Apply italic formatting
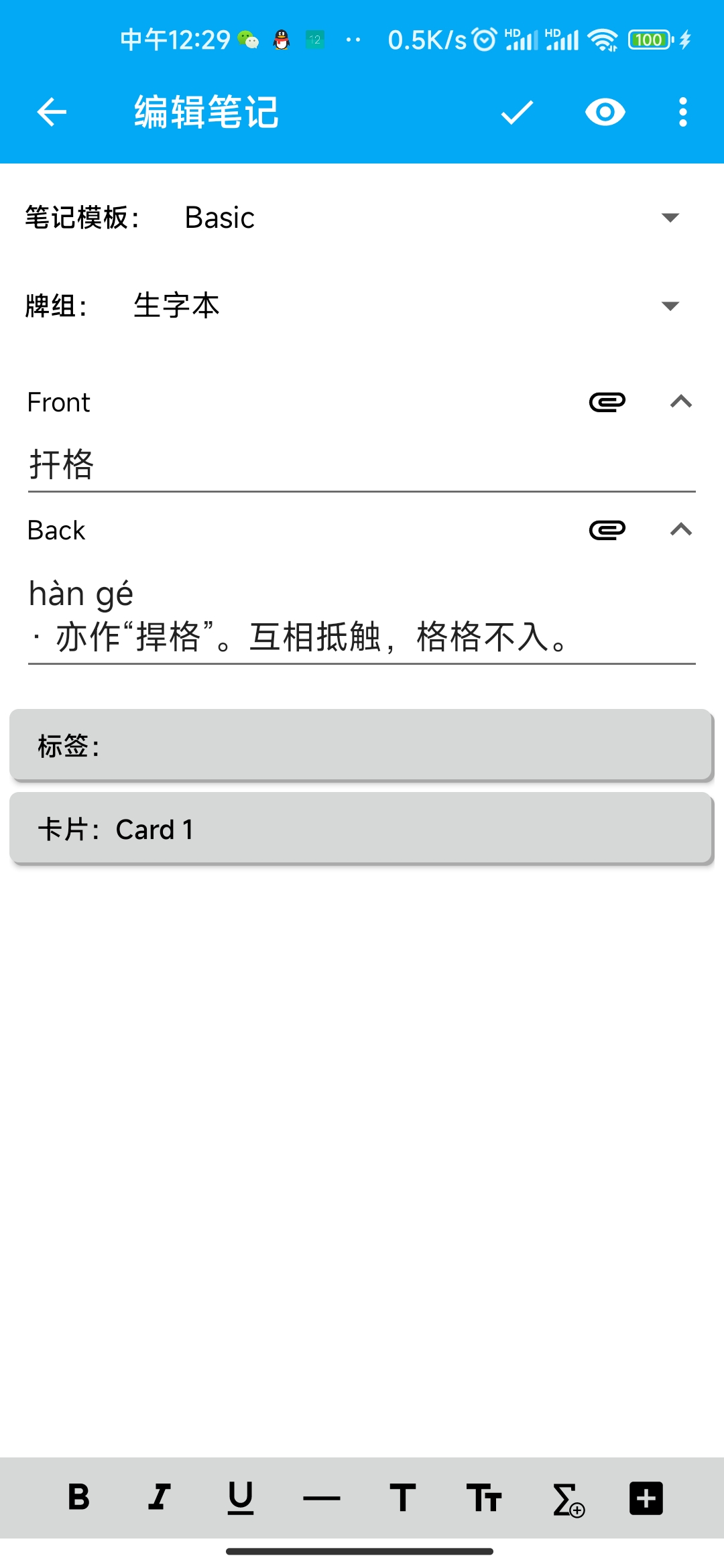Viewport: 724px width, 1568px height. point(160,1497)
